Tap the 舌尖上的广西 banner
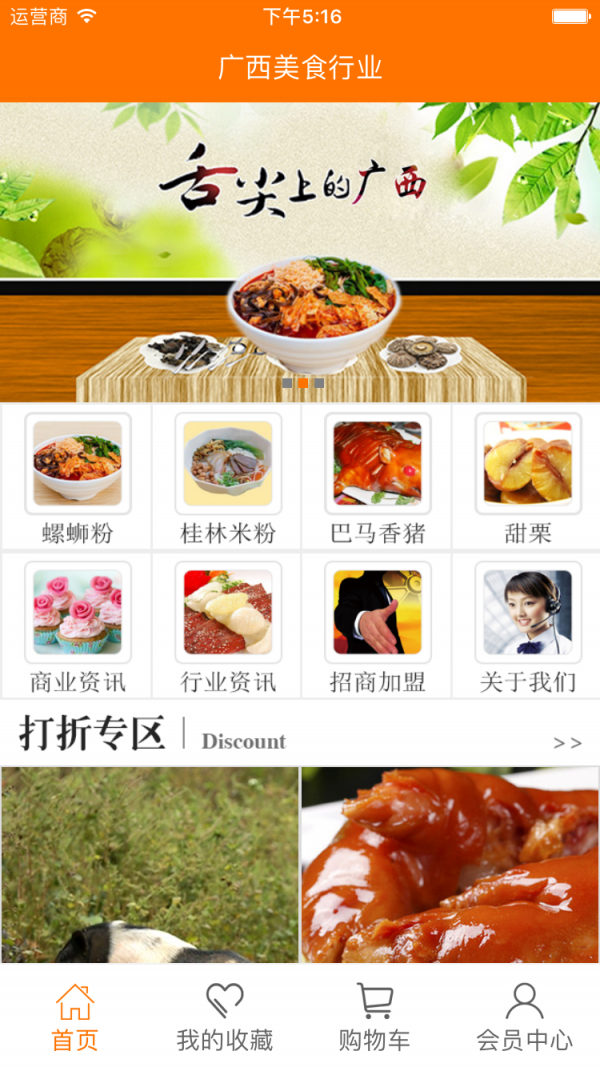Screen dimensions: 600x1067 click(x=300, y=252)
